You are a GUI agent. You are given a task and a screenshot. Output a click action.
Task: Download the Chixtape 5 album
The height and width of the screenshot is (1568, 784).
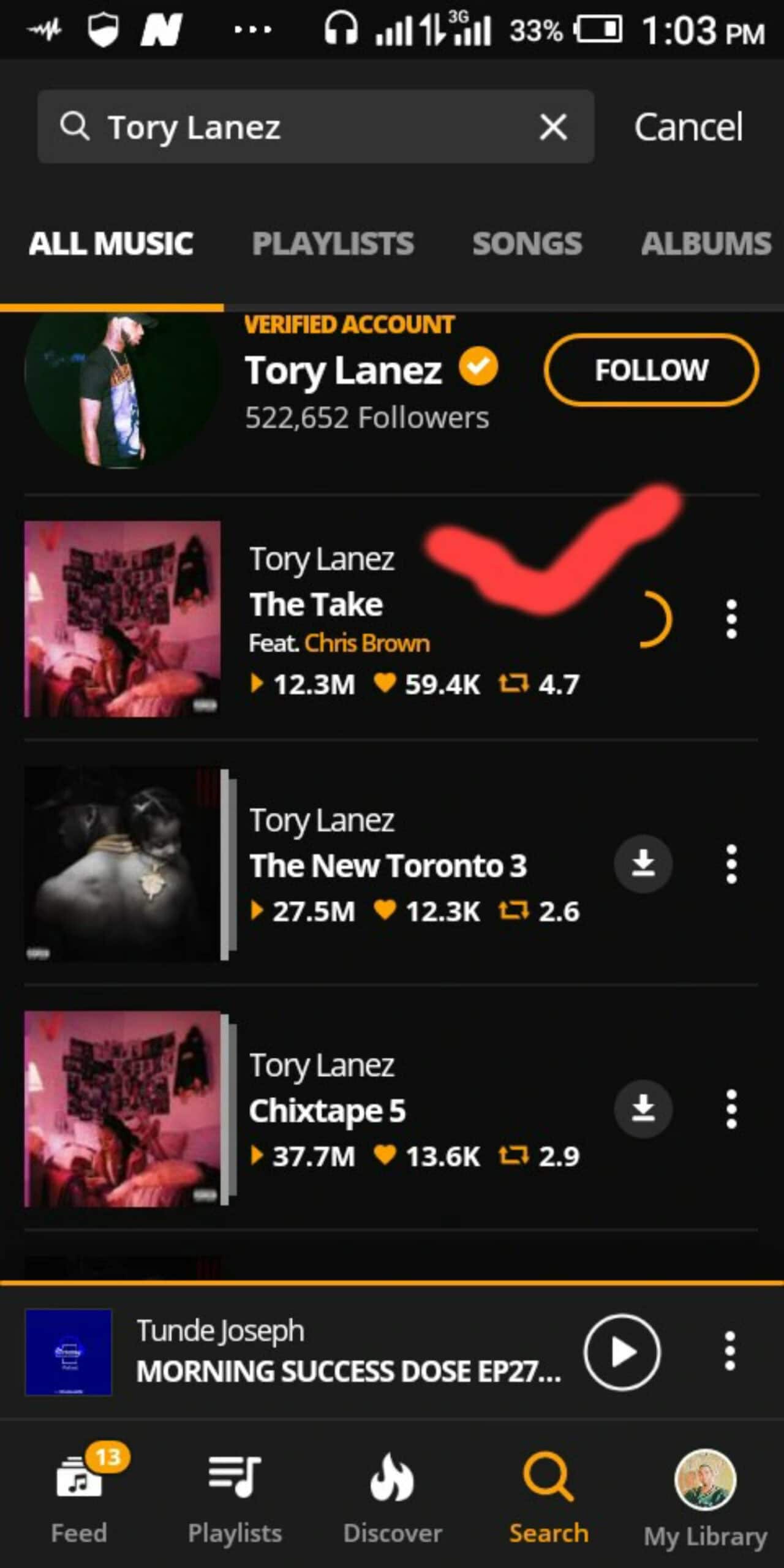[x=643, y=1109]
